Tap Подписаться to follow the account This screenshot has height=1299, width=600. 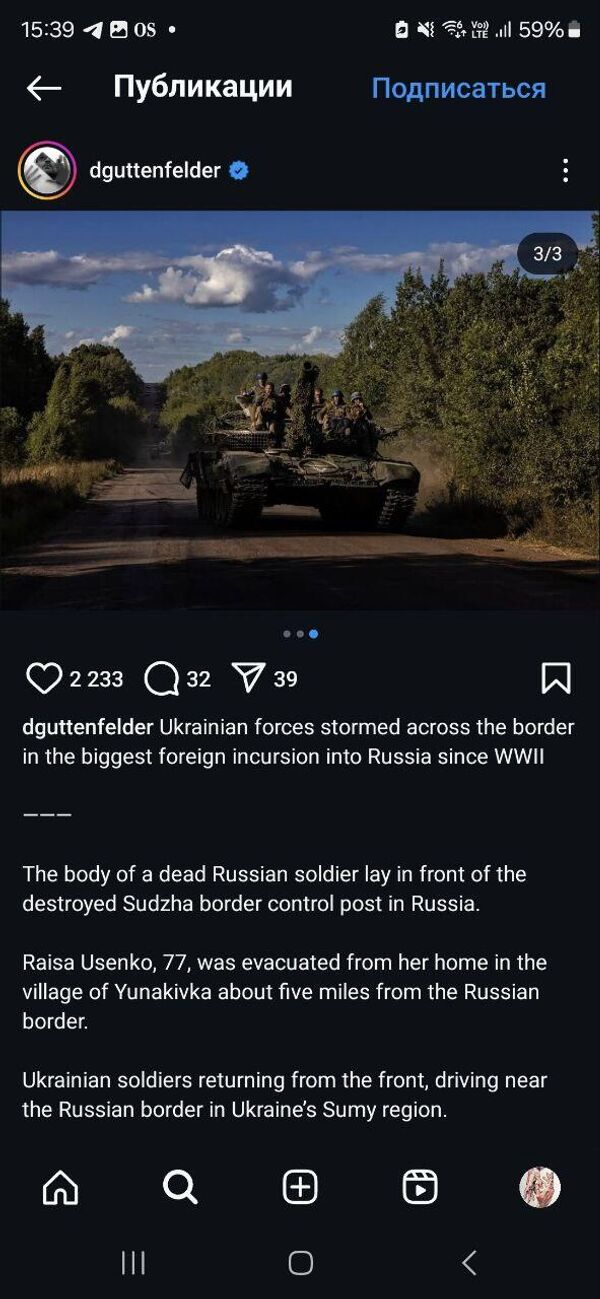458,88
